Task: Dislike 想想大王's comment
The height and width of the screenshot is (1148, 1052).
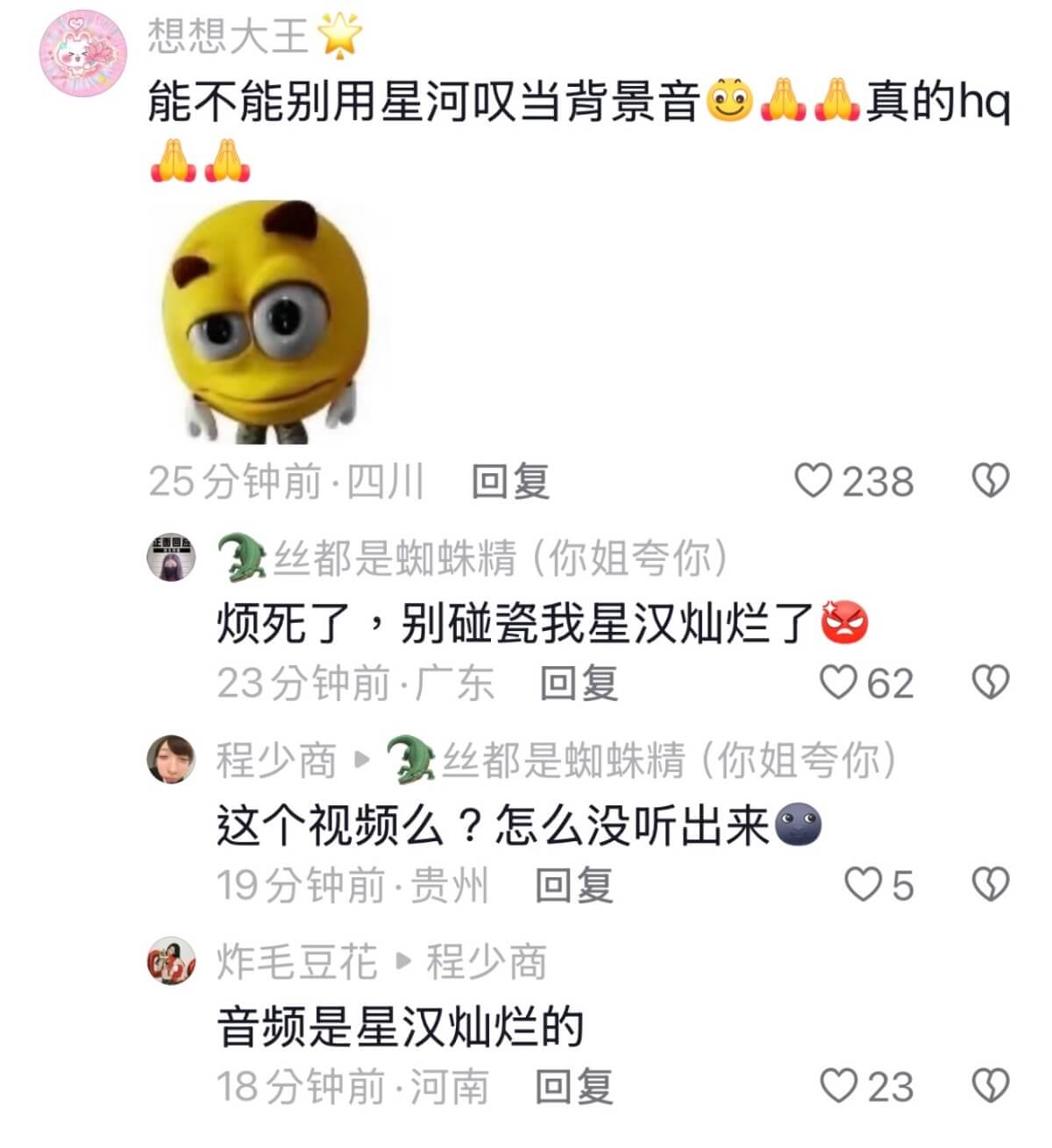Action: [x=991, y=481]
